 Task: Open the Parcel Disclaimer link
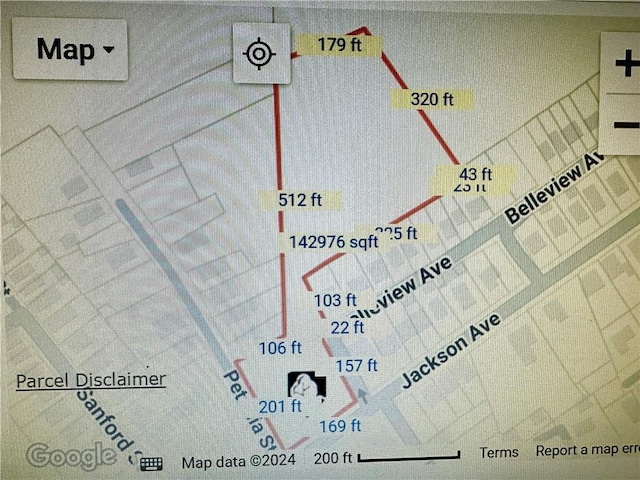(91, 380)
